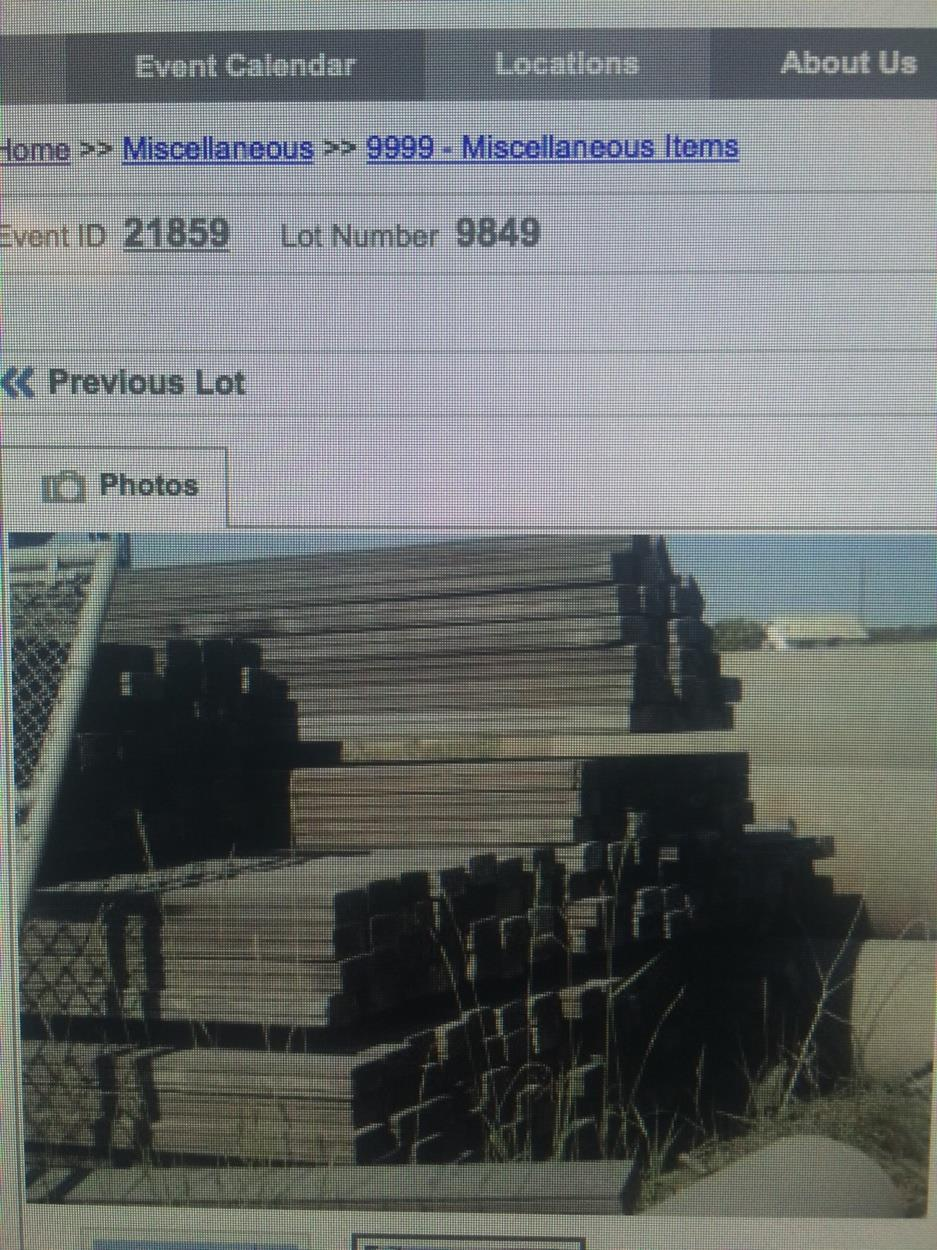937x1250 pixels.
Task: Open the Event ID 21859 link
Action: (177, 235)
